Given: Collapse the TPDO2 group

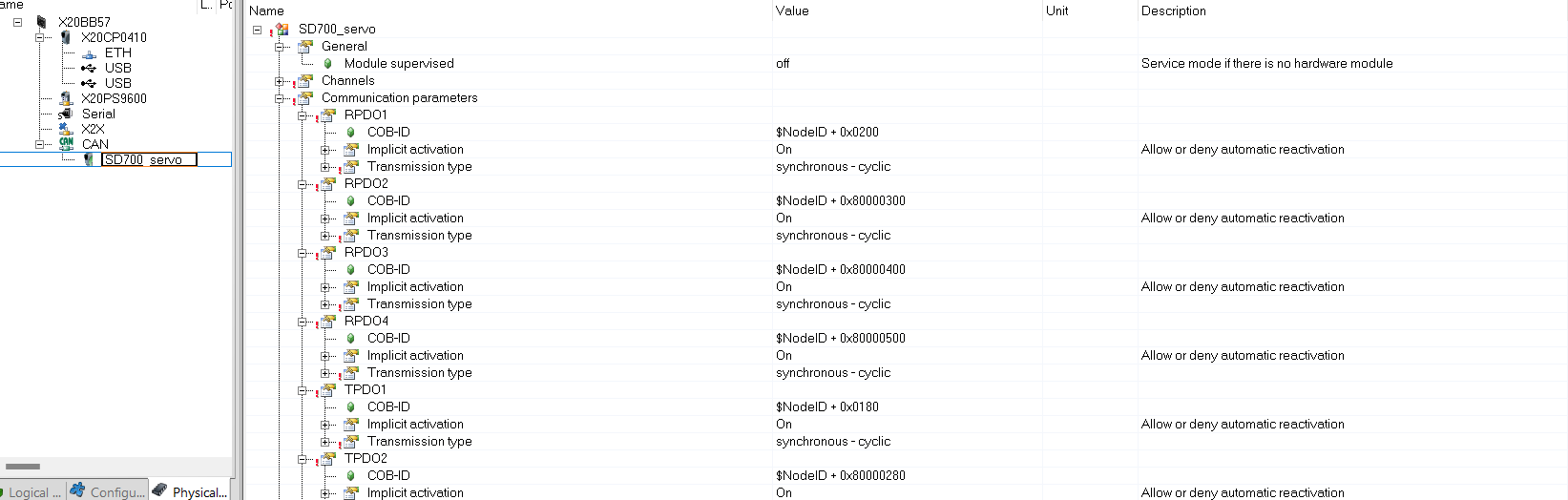Looking at the screenshot, I should [x=303, y=459].
